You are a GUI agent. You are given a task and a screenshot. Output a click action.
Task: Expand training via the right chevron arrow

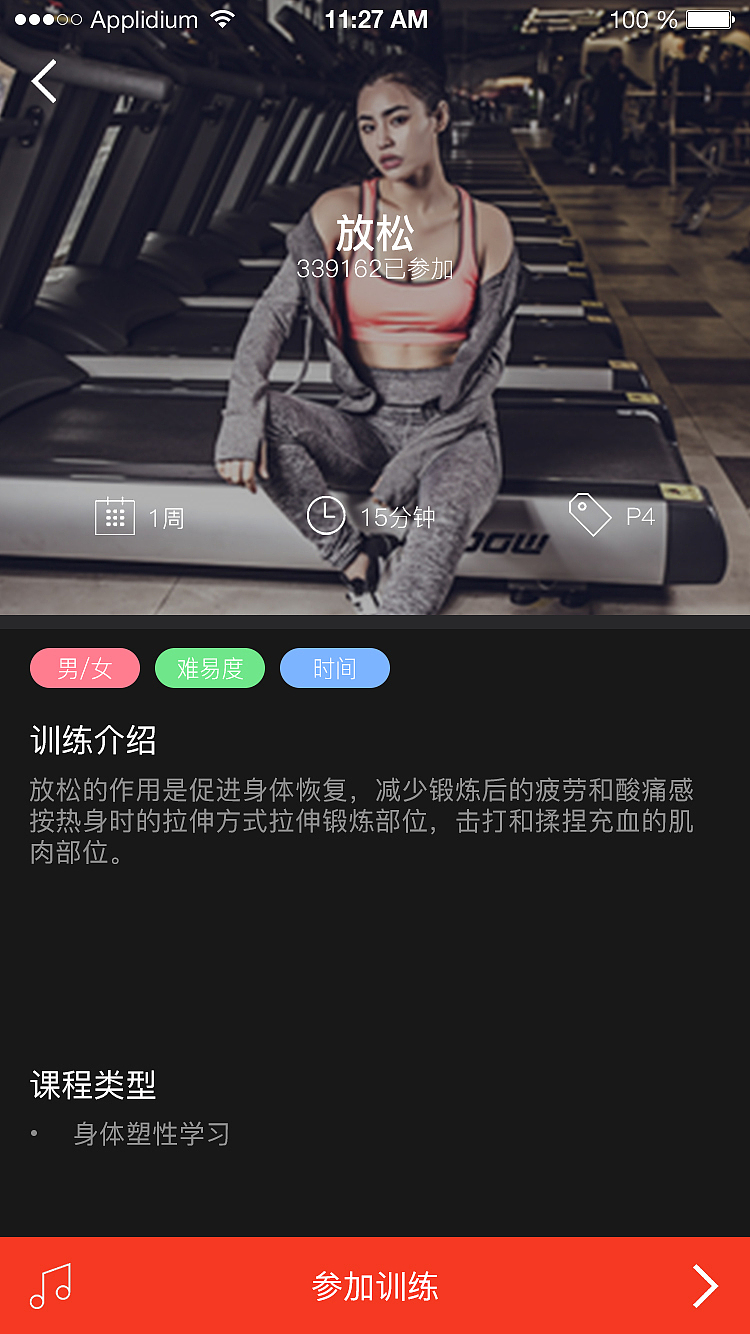coord(706,1286)
